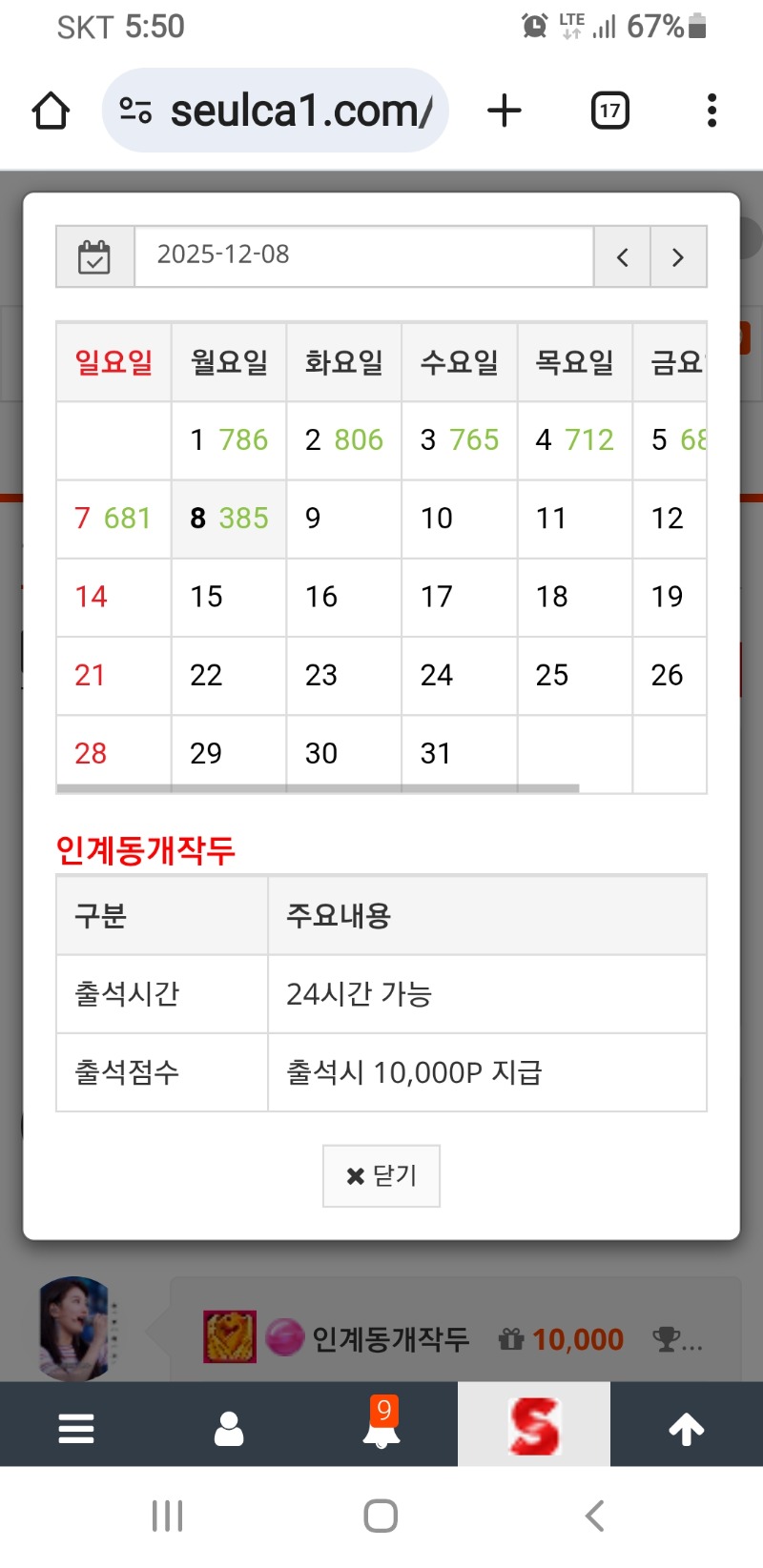Tap the browser home icon
The image size is (763, 1568).
(51, 110)
